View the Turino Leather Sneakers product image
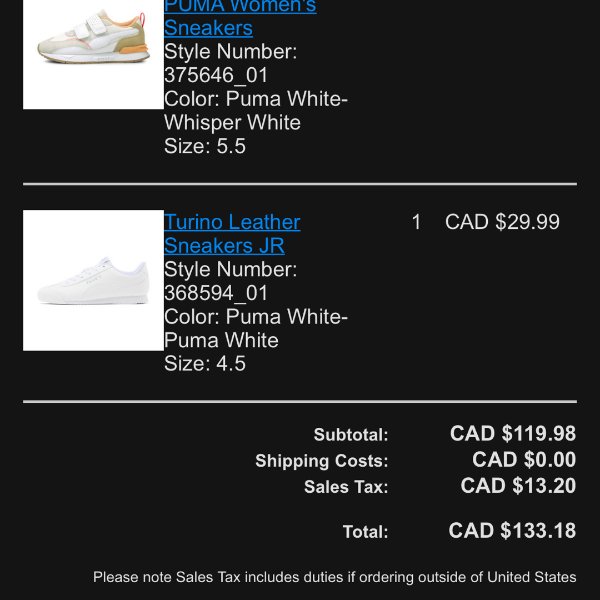This screenshot has height=600, width=600. point(93,280)
